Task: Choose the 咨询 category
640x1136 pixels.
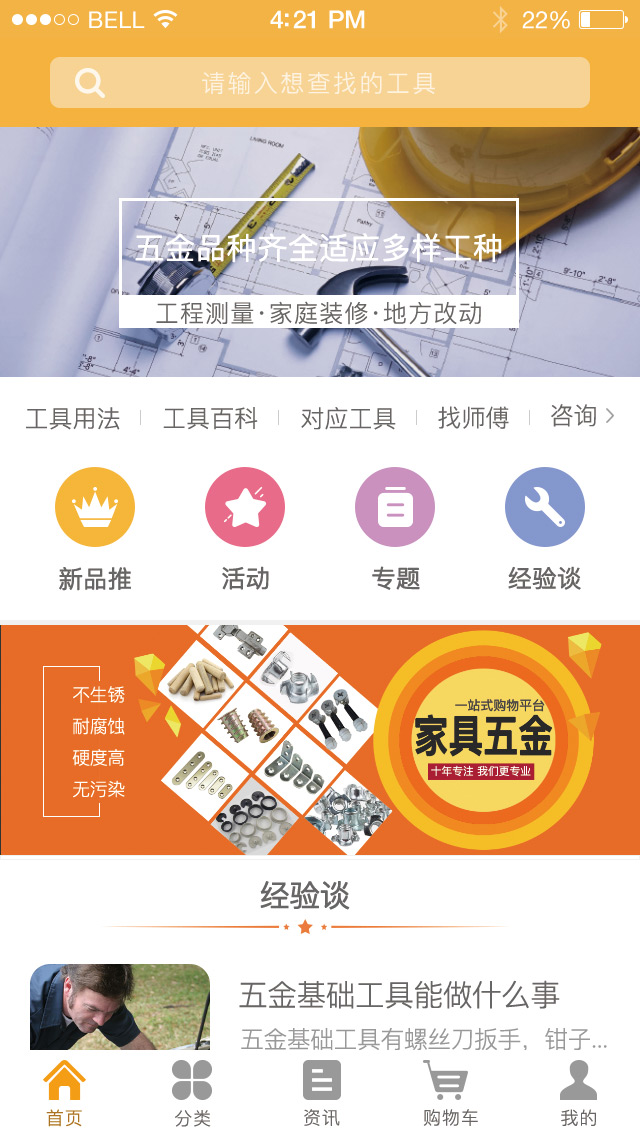Action: (573, 416)
